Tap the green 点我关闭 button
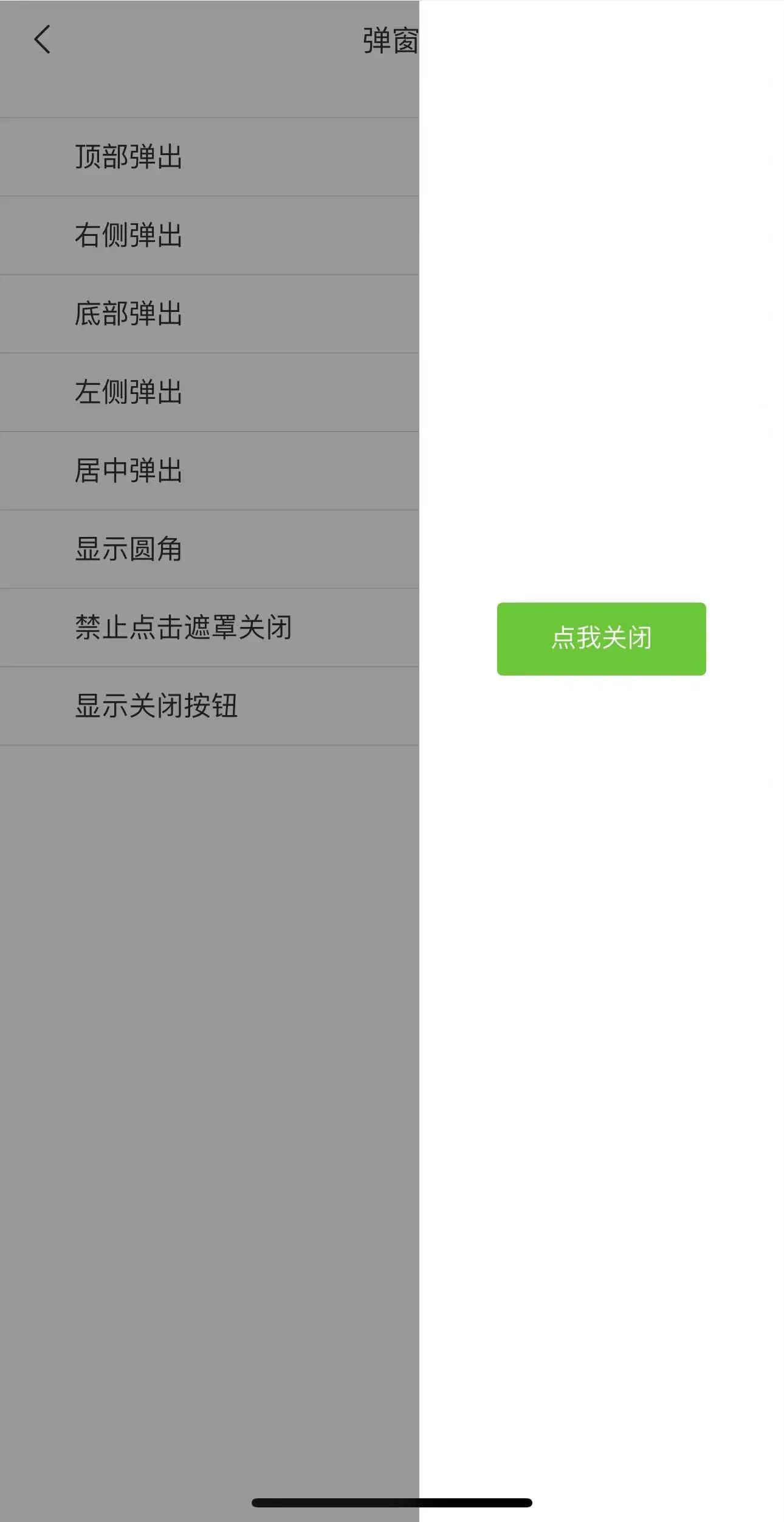Viewport: 784px width, 1522px height. tap(601, 638)
